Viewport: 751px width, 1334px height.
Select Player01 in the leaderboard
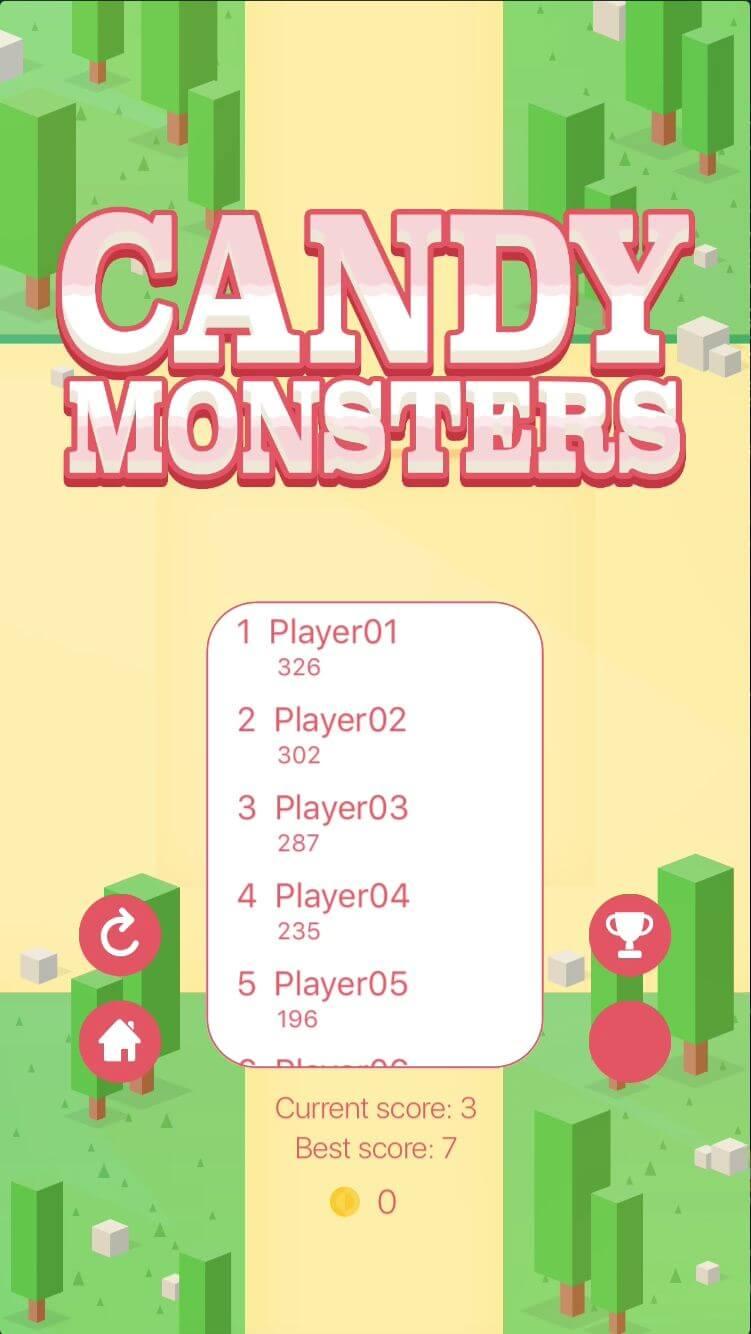[x=334, y=632]
